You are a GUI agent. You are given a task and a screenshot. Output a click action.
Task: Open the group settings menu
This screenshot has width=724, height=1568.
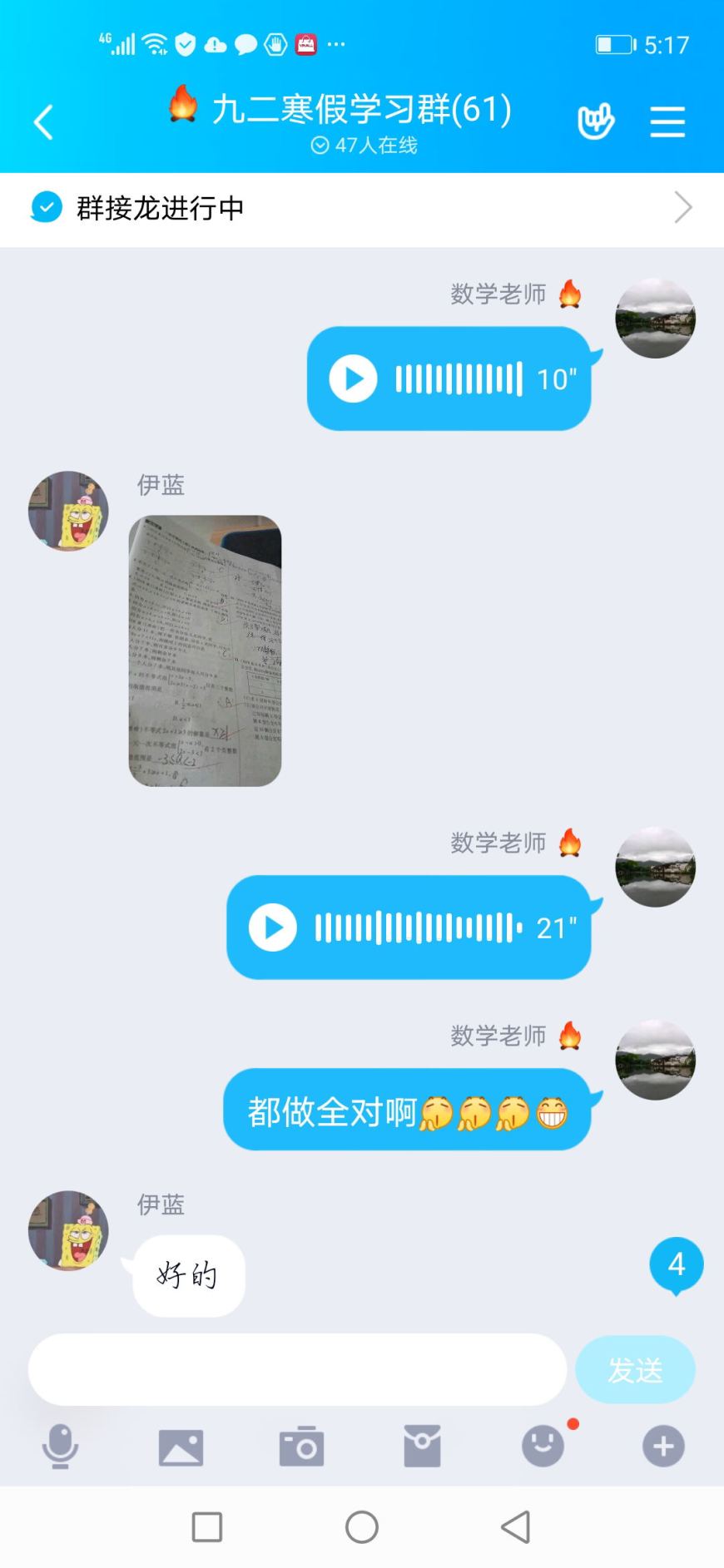(667, 122)
